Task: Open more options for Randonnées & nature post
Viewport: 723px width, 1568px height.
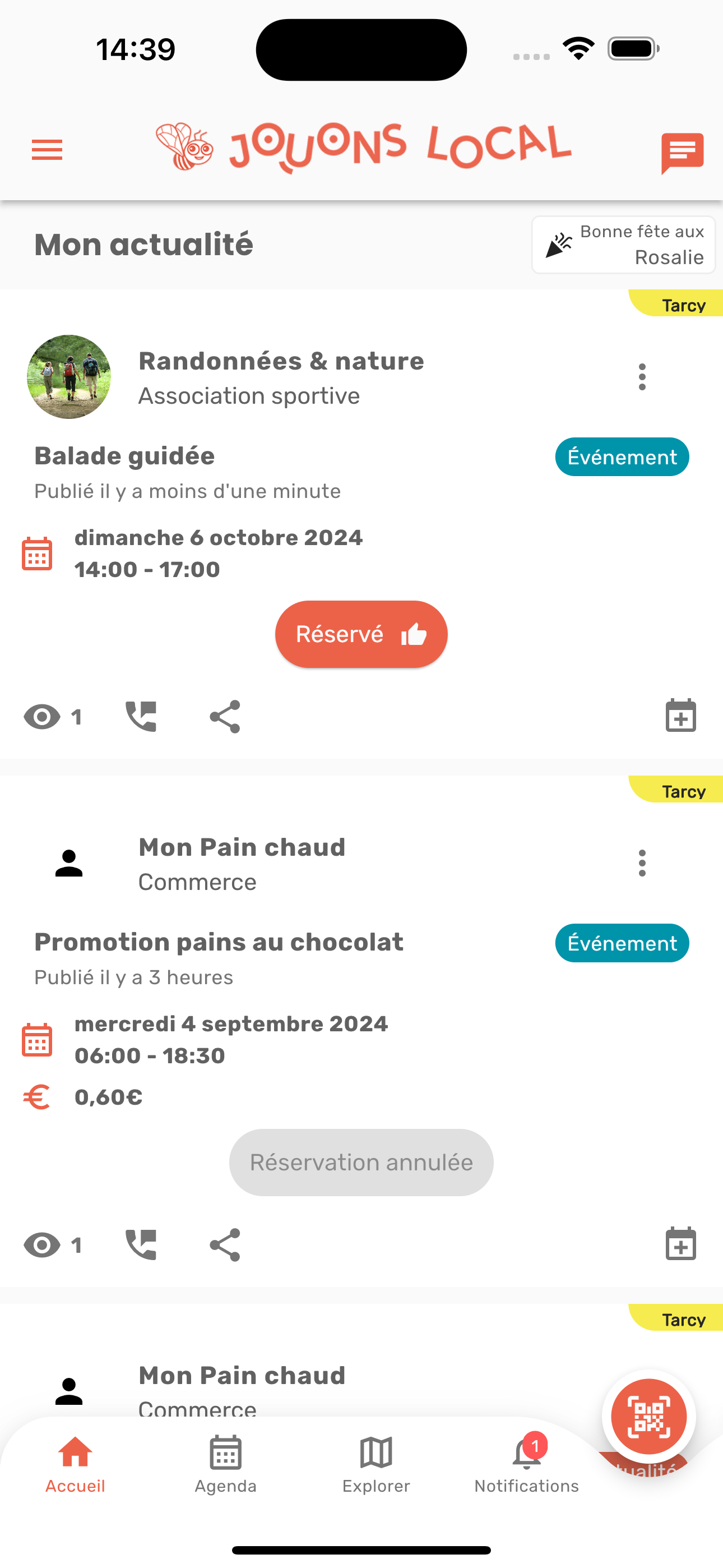Action: pyautogui.click(x=642, y=377)
